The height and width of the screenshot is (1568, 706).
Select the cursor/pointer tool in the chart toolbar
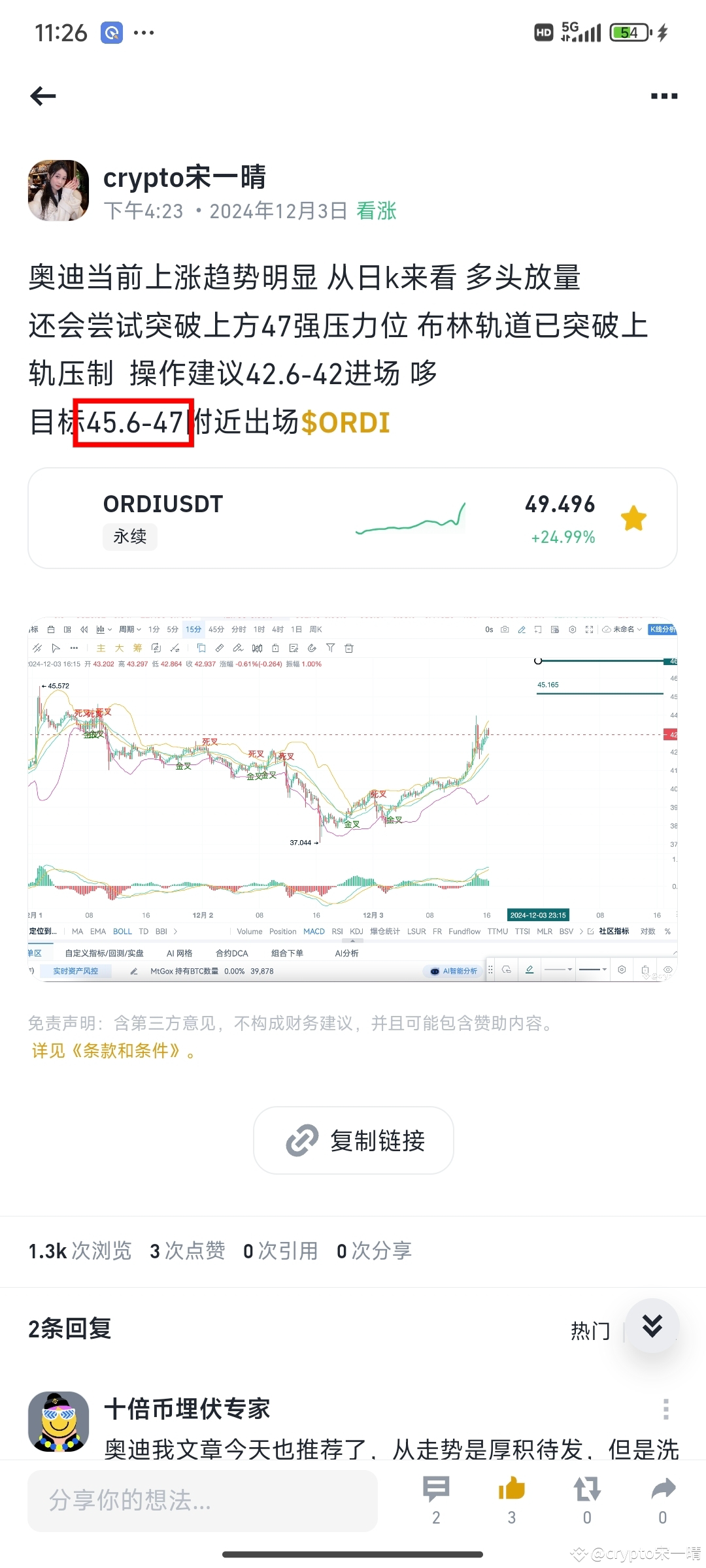(56, 648)
